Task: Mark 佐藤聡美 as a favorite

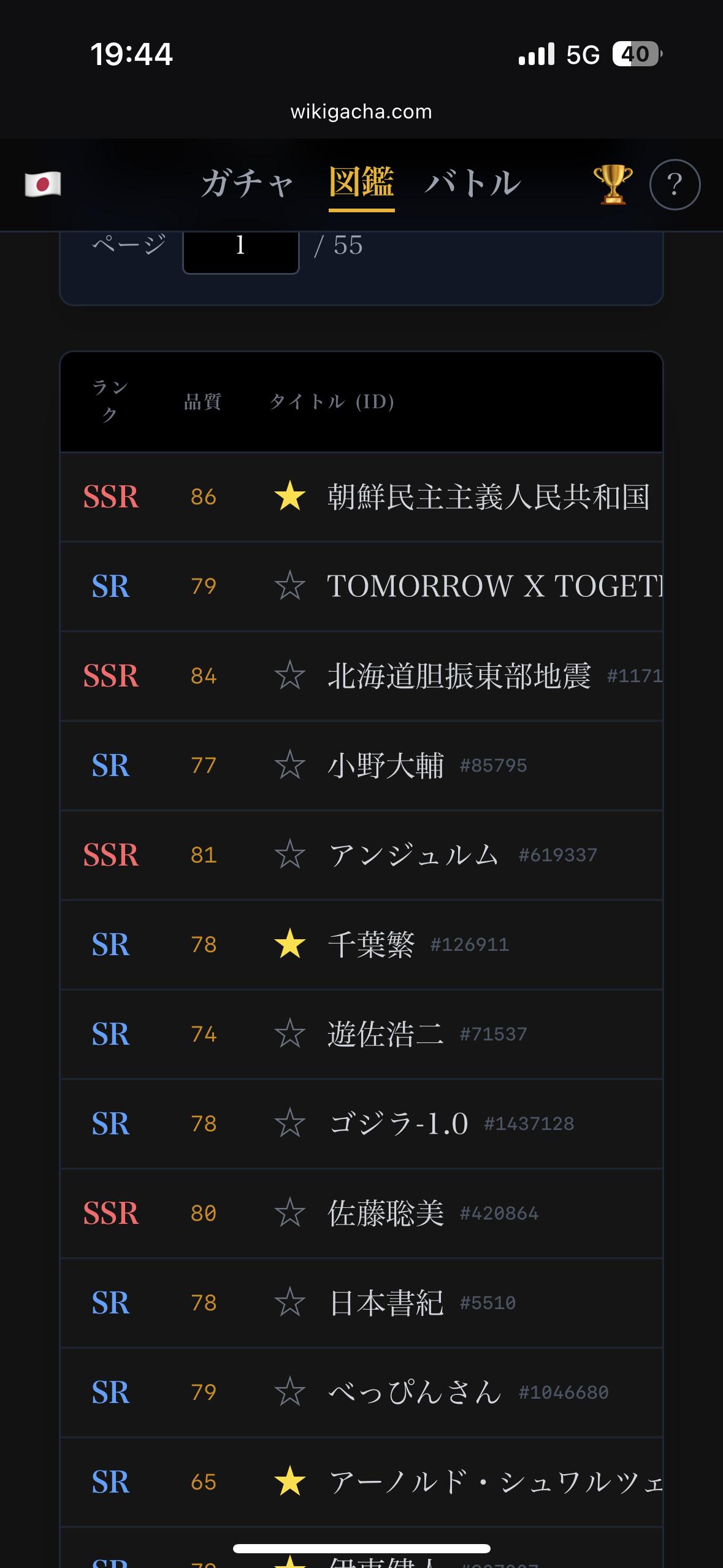Action: tap(289, 1213)
